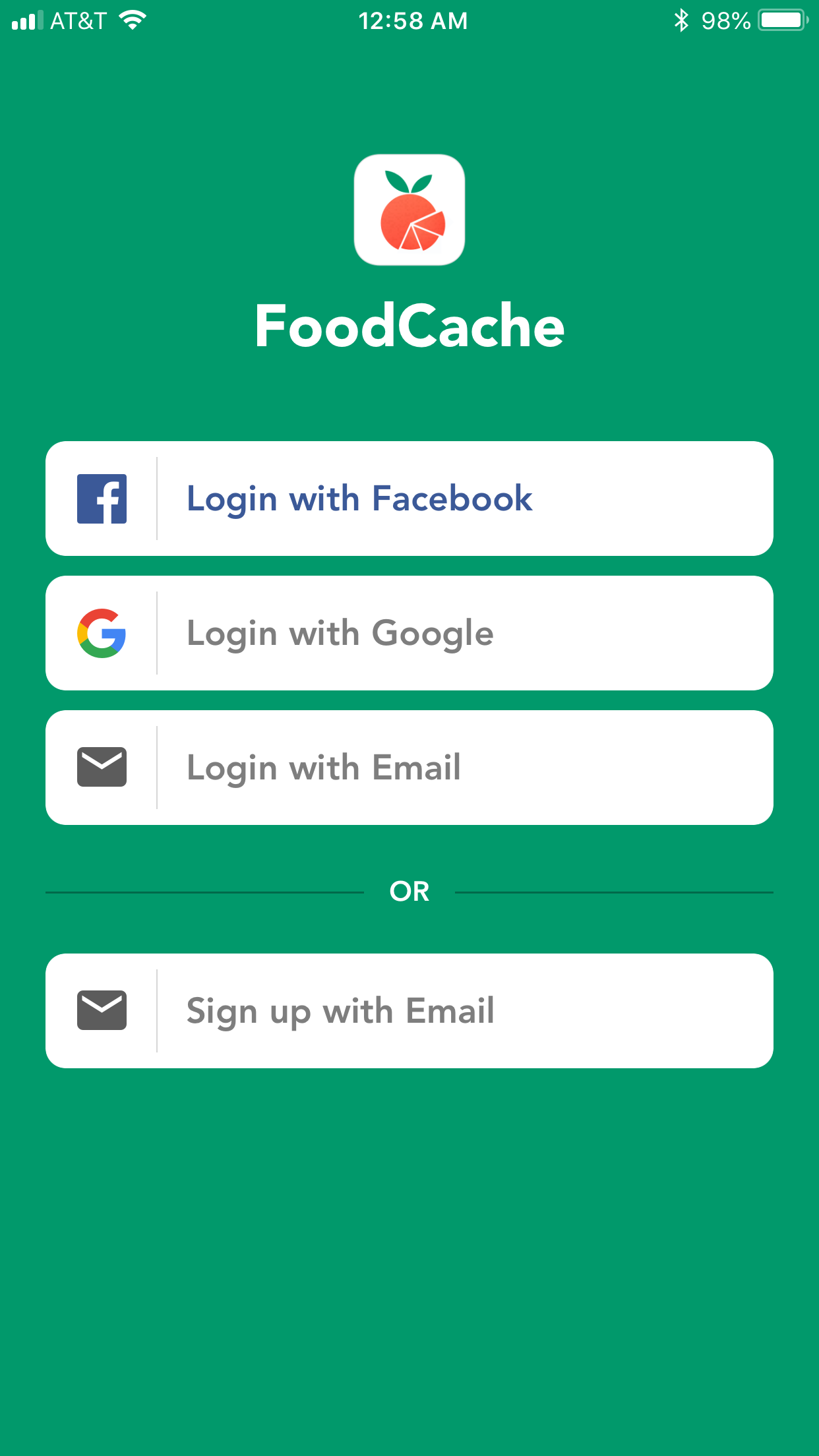Click the Wi-Fi icon in the status bar
Viewport: 819px width, 1456px height.
[x=132, y=20]
